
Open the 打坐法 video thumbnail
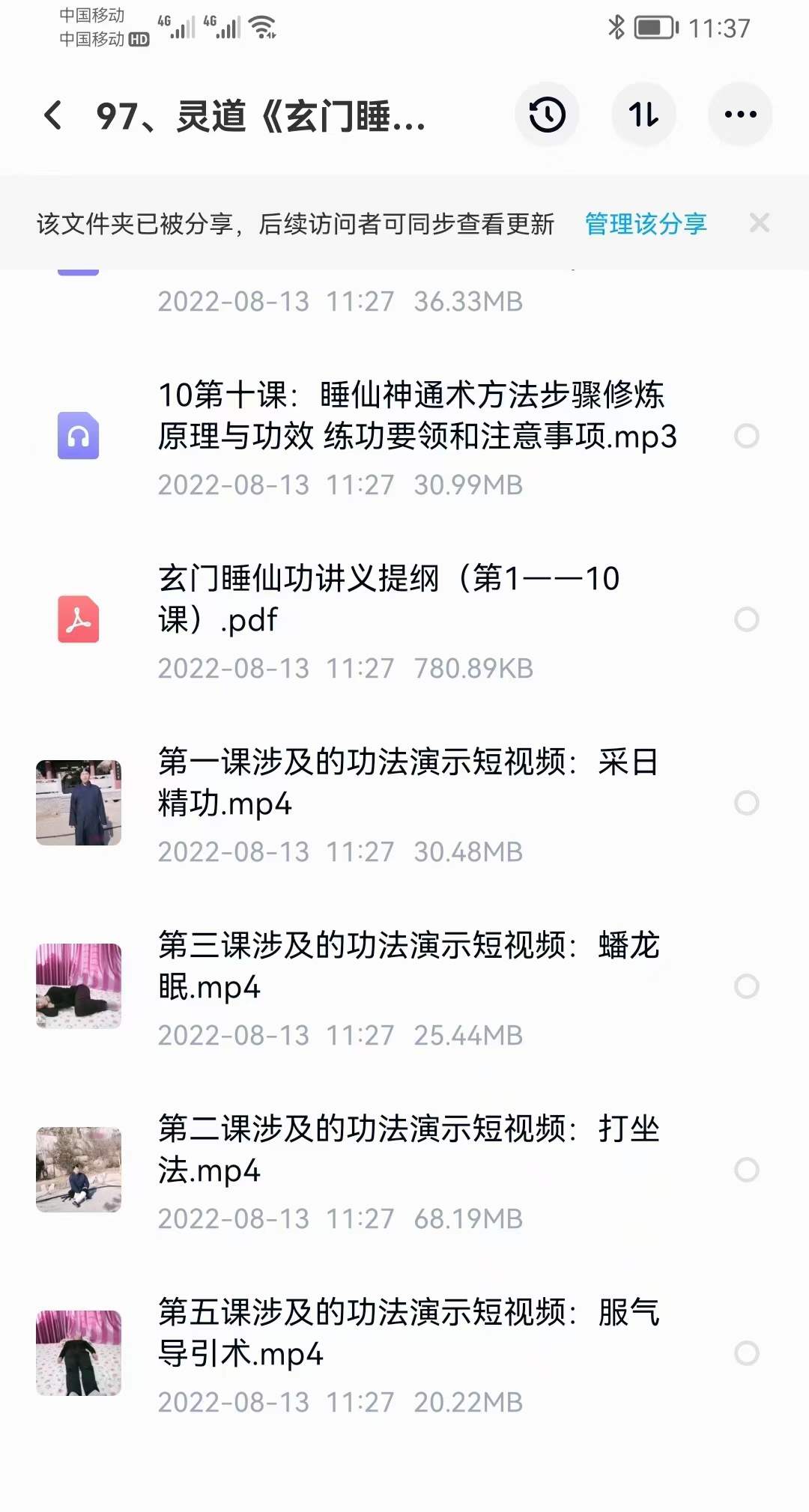(x=78, y=1171)
